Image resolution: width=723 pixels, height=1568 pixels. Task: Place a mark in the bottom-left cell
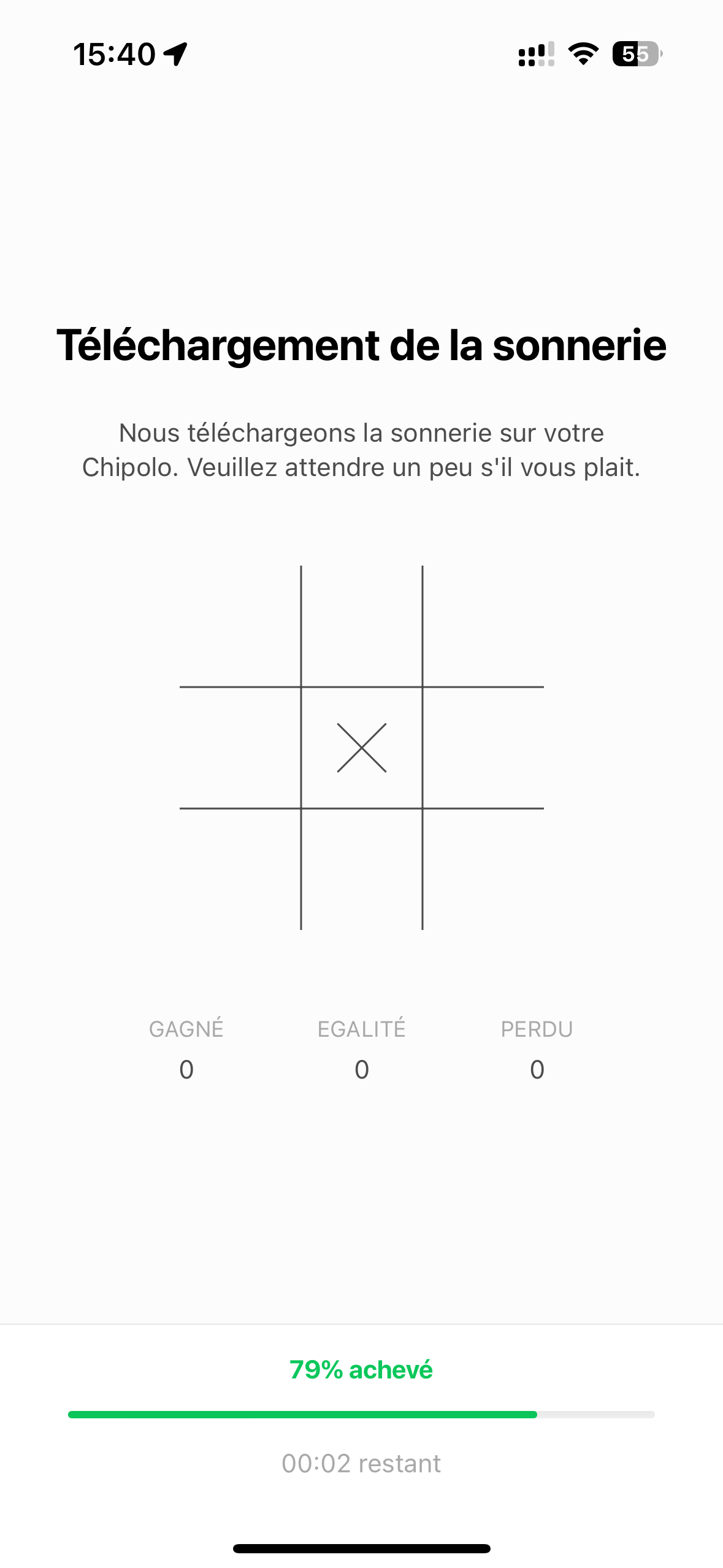pos(240,869)
